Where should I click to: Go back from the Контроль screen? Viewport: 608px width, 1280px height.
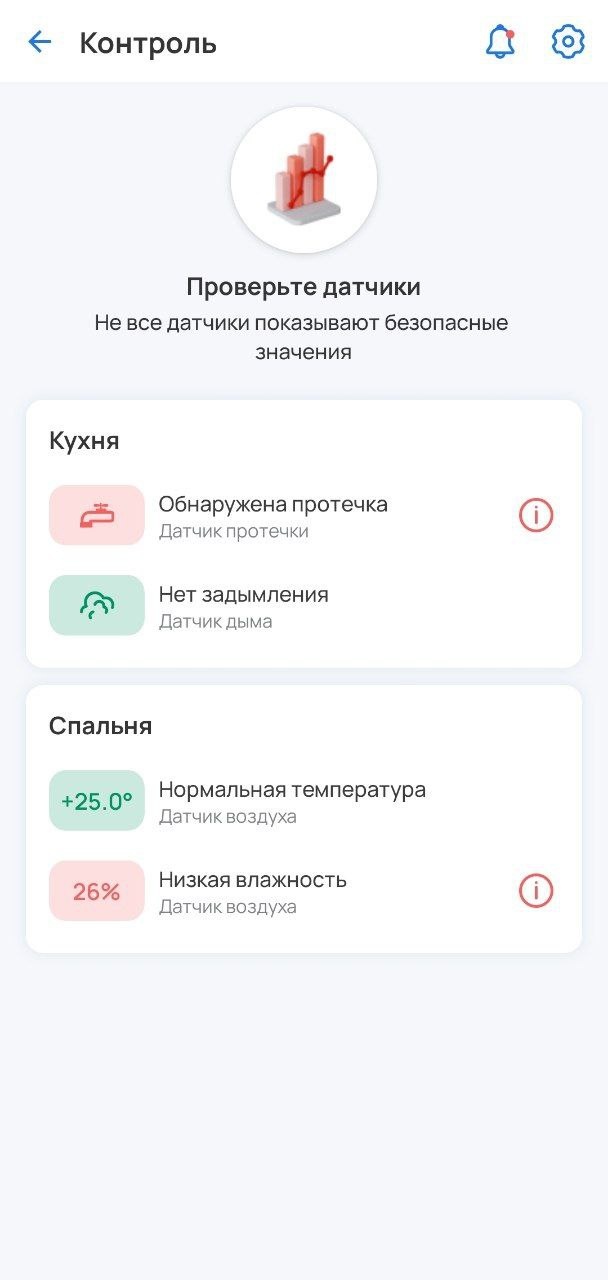coord(40,42)
